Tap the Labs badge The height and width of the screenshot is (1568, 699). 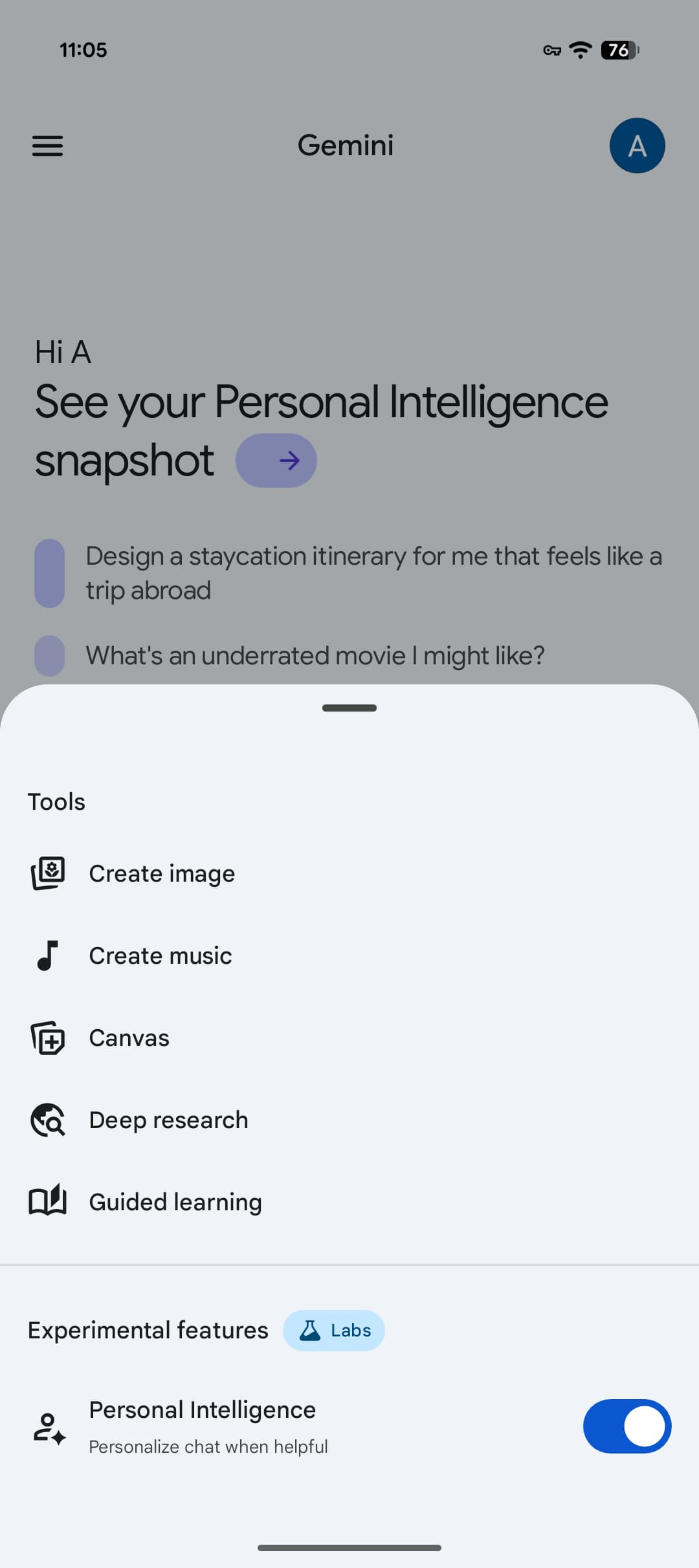pyautogui.click(x=334, y=1331)
